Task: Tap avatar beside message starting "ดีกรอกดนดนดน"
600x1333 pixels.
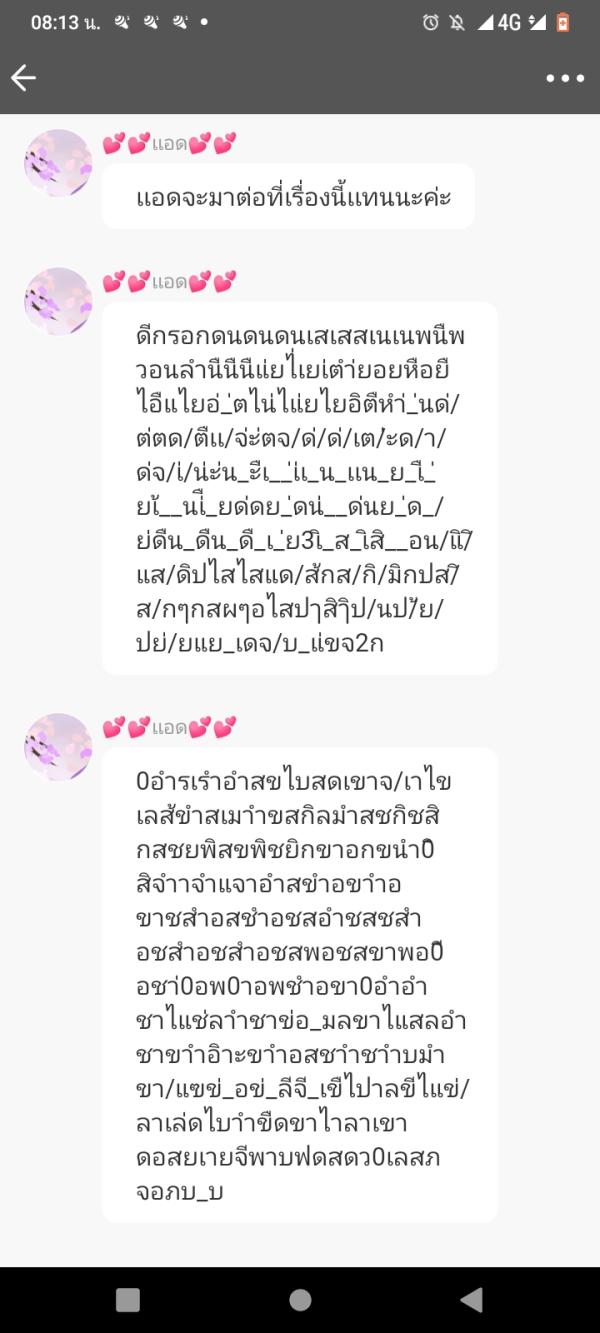Action: click(x=58, y=301)
